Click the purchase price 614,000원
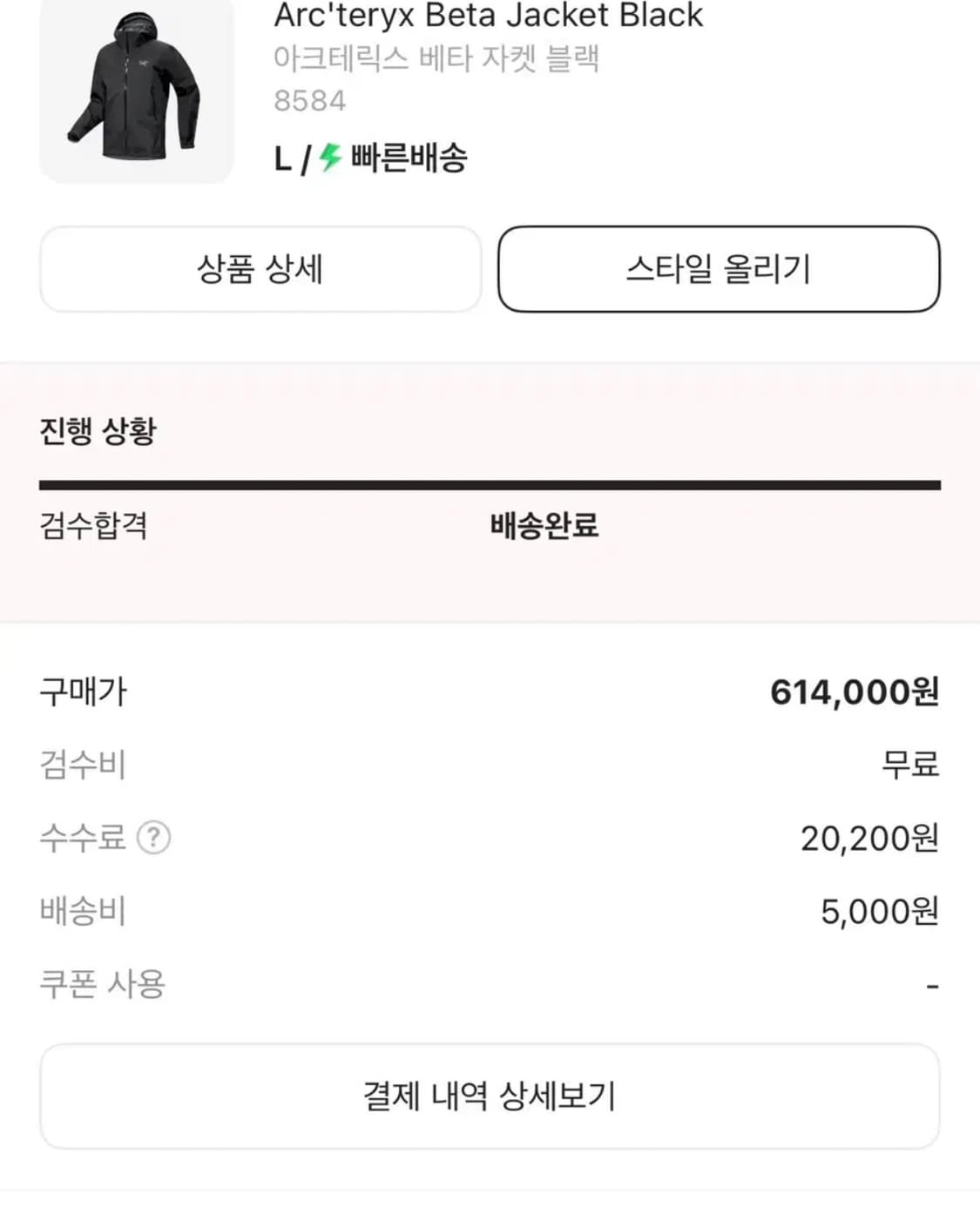The image size is (980, 1207). (856, 692)
